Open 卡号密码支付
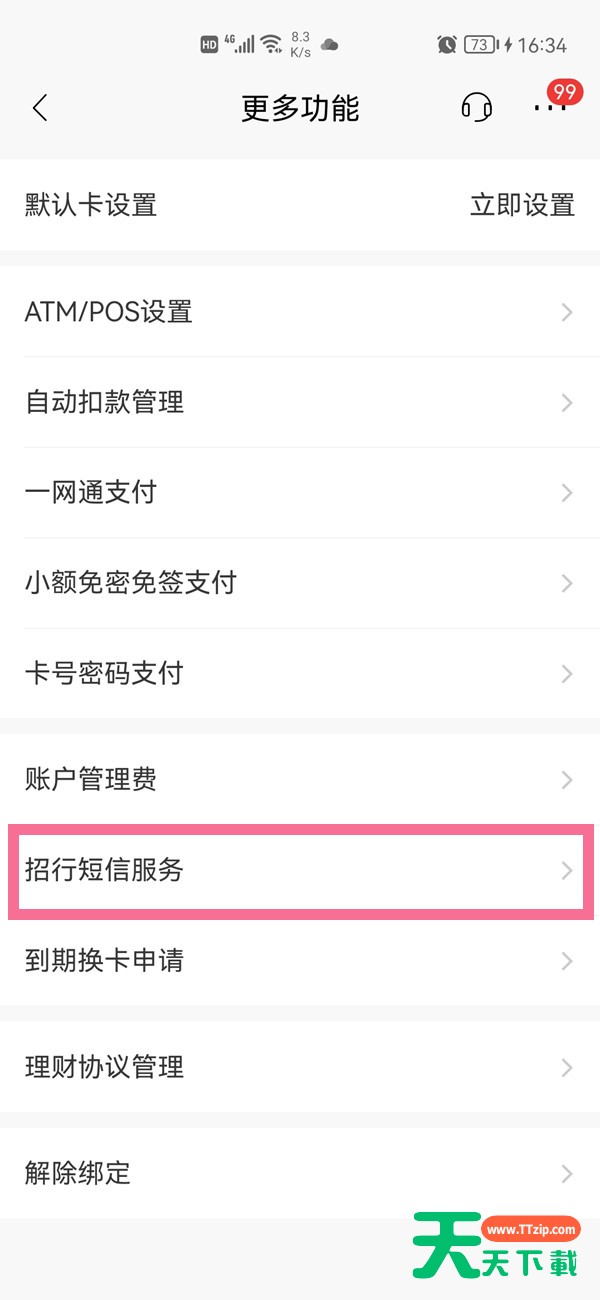Image resolution: width=600 pixels, height=1300 pixels. pyautogui.click(x=300, y=673)
